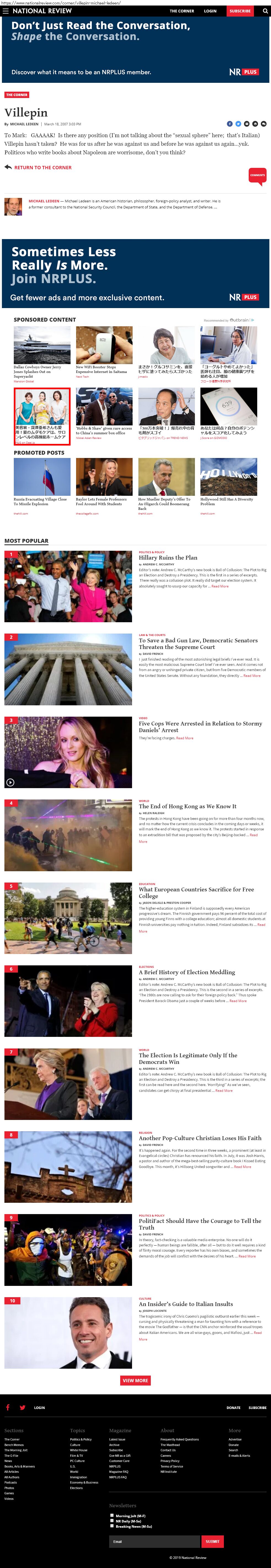Tap Return to The Corner link
The width and height of the screenshot is (271, 1568).
[x=42, y=167]
